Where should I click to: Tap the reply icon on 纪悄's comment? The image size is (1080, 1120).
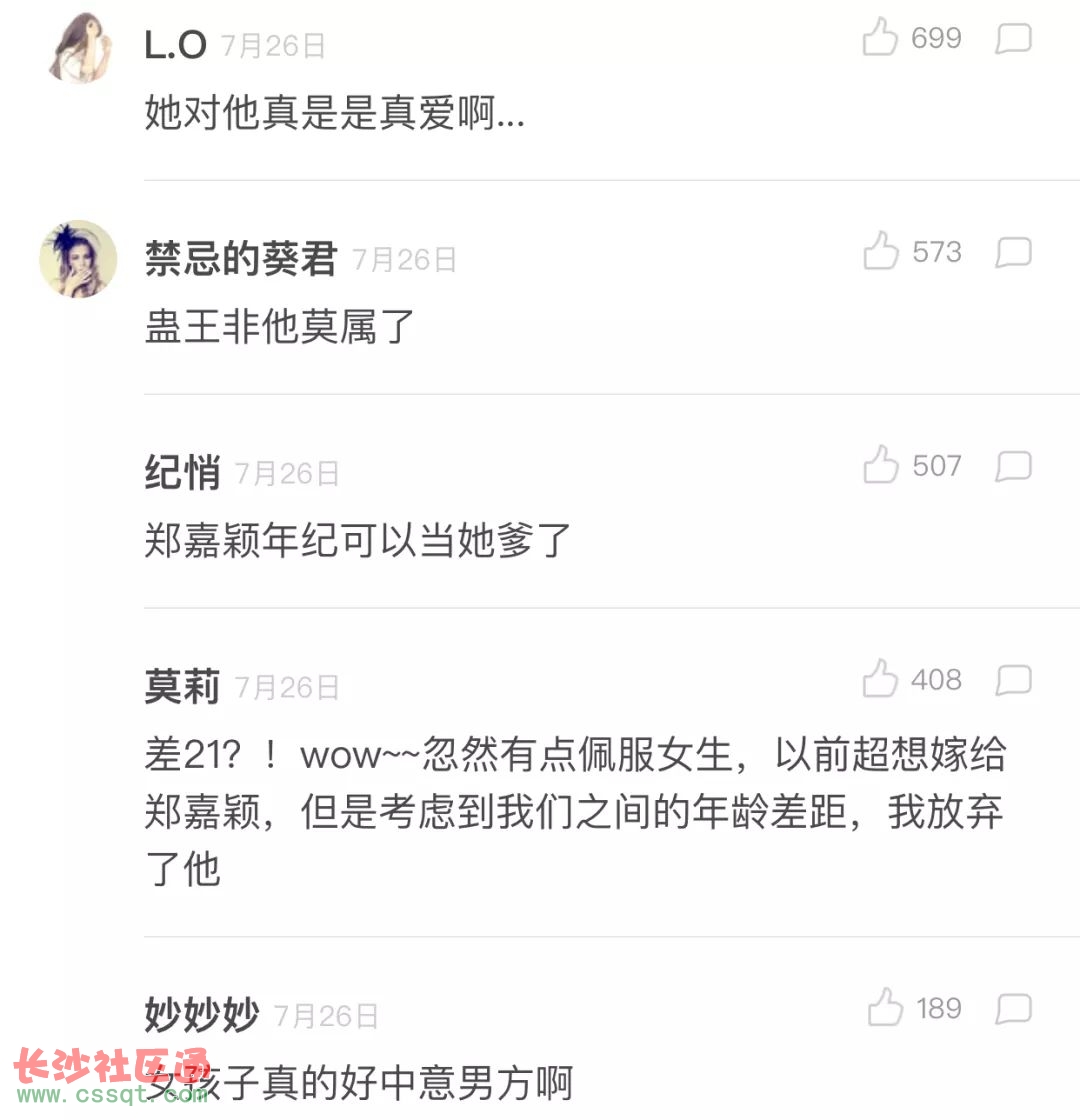tap(1013, 466)
